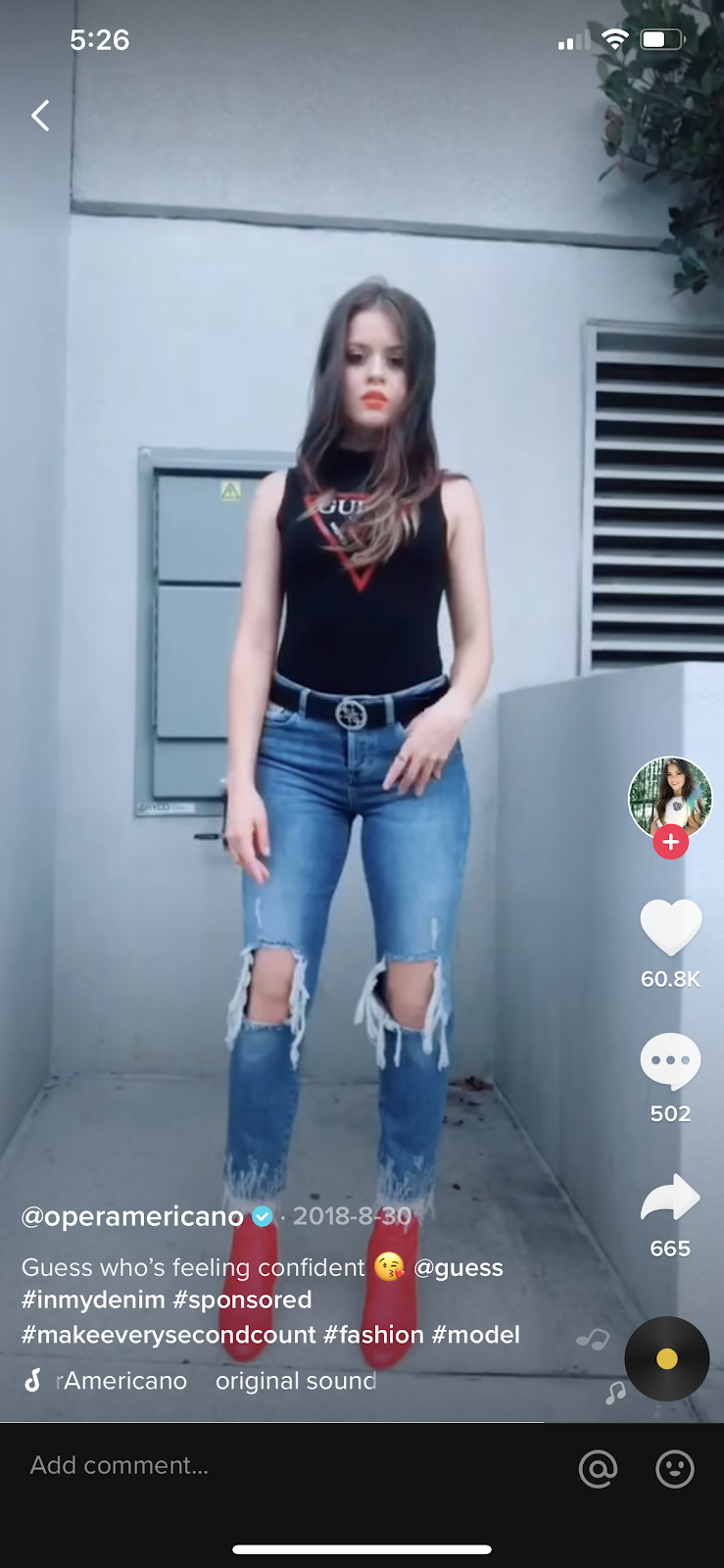
Task: Open the #makeeverysecondcount hashtag
Action: [169, 1335]
